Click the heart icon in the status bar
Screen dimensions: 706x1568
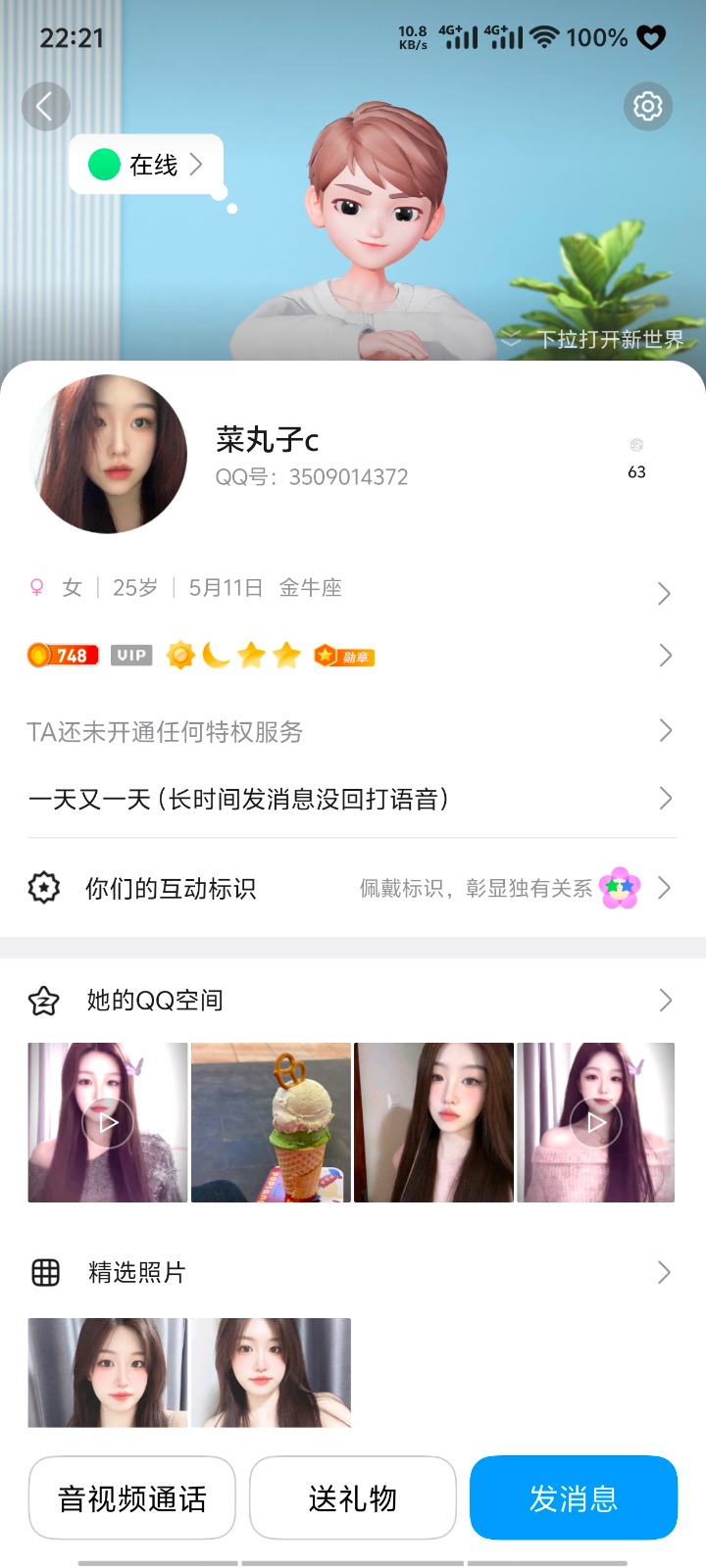(x=649, y=37)
